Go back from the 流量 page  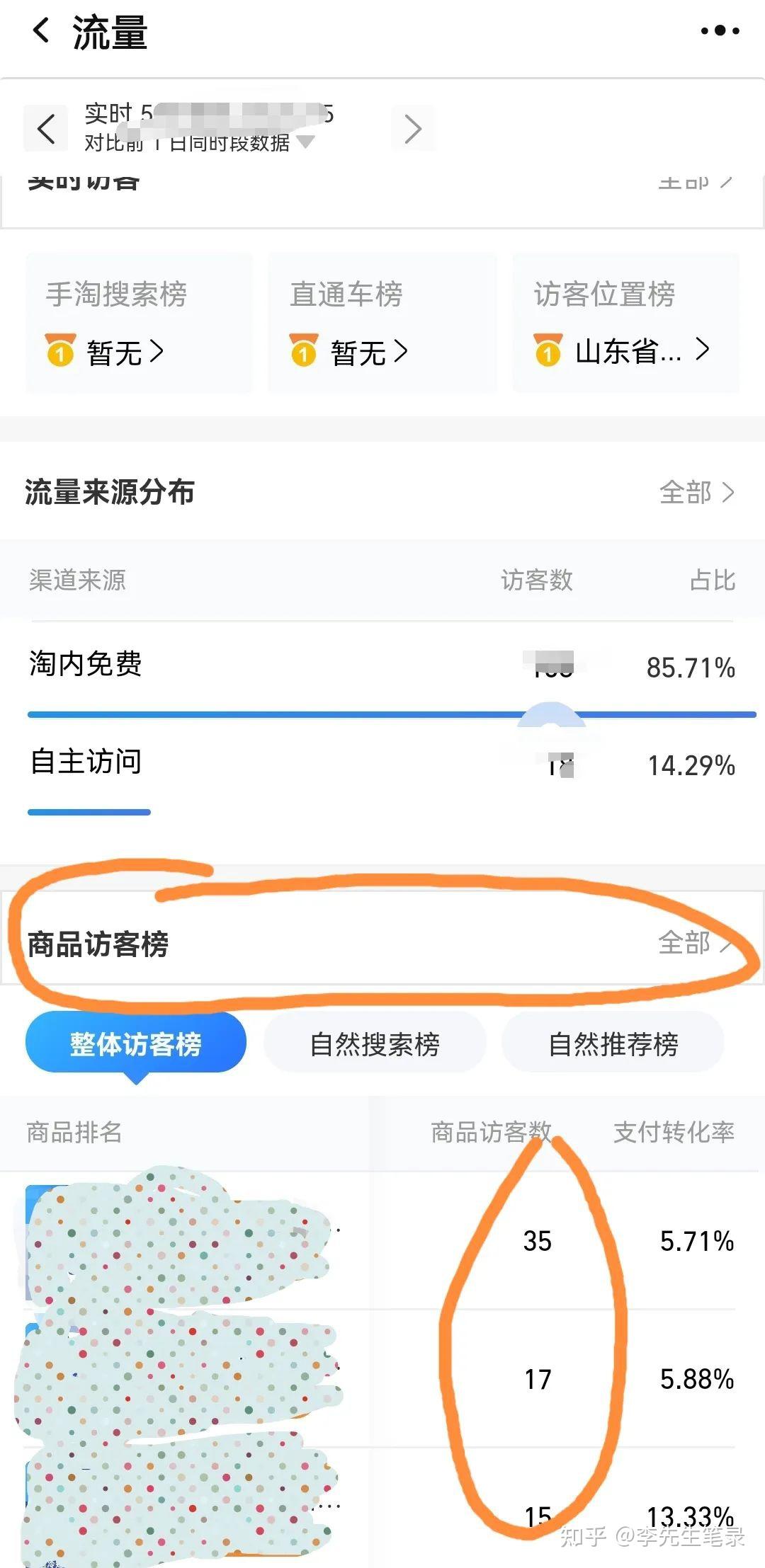tap(42, 31)
